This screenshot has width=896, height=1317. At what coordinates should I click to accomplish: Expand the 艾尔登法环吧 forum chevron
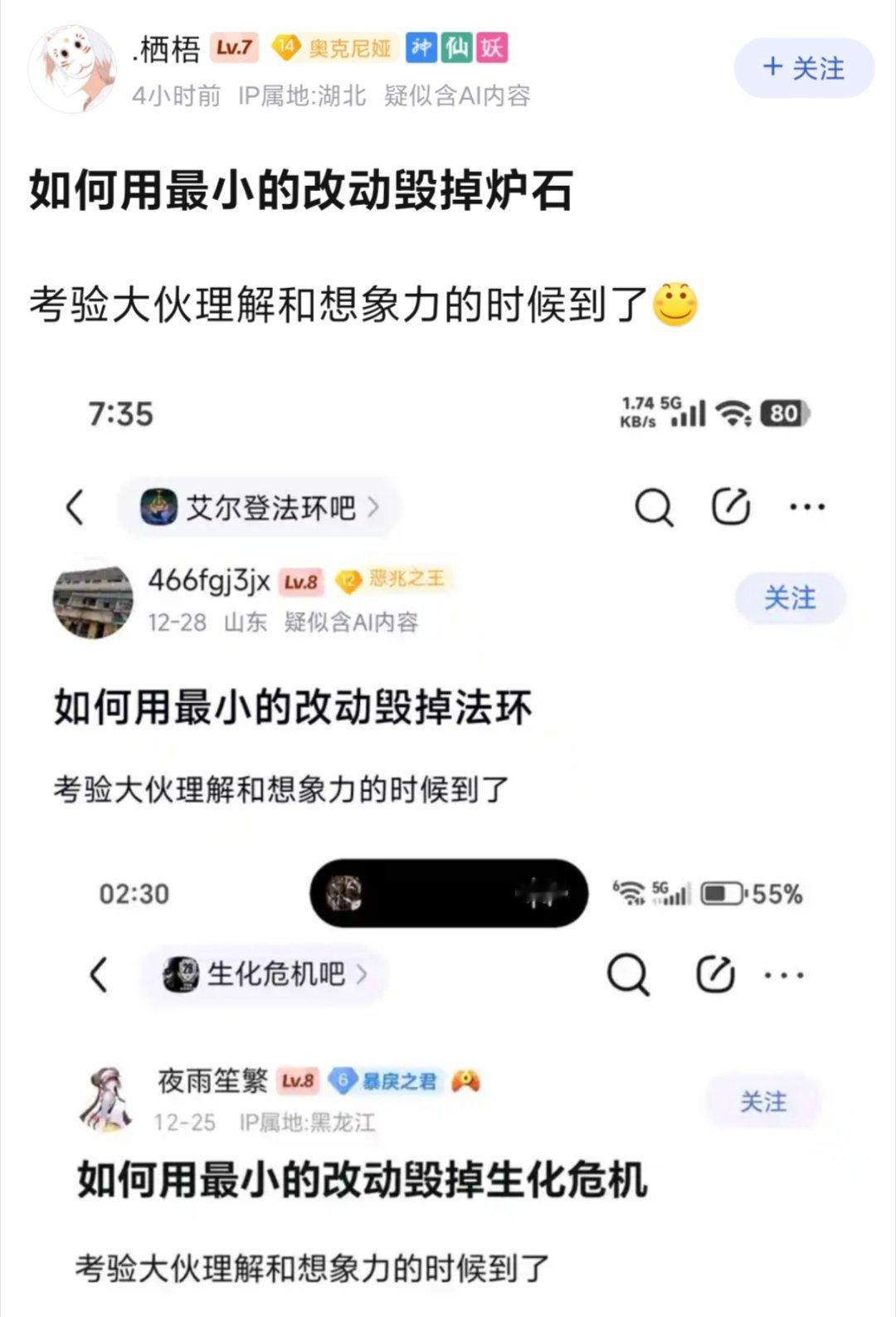click(x=373, y=507)
